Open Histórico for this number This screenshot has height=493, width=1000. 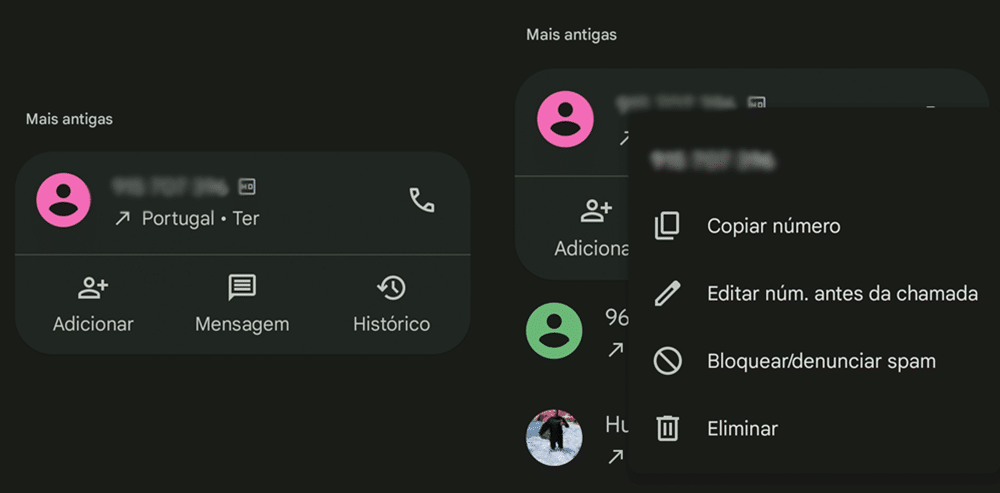tap(391, 304)
